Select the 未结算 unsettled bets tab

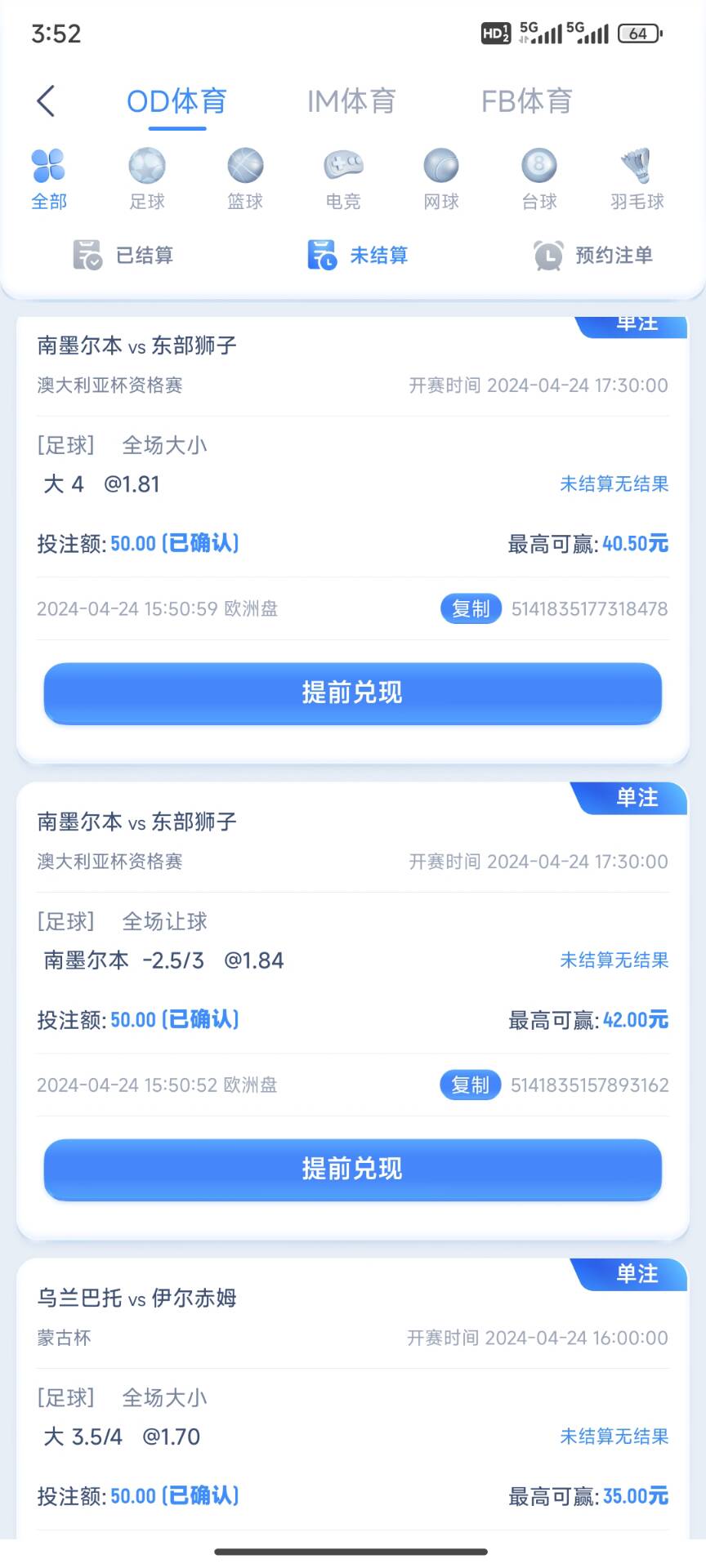coord(357,256)
